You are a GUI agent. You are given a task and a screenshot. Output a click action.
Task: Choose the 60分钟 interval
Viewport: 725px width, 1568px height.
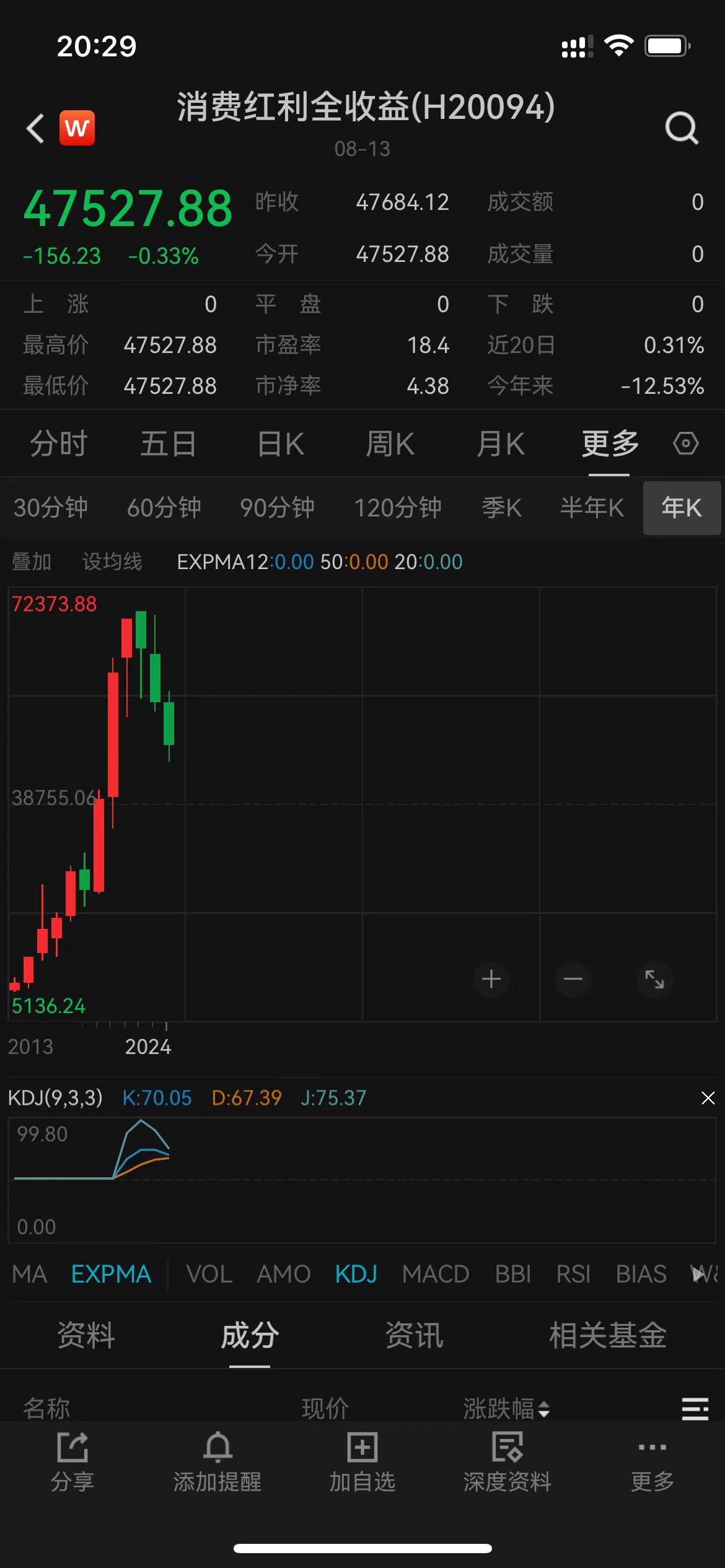click(x=164, y=508)
